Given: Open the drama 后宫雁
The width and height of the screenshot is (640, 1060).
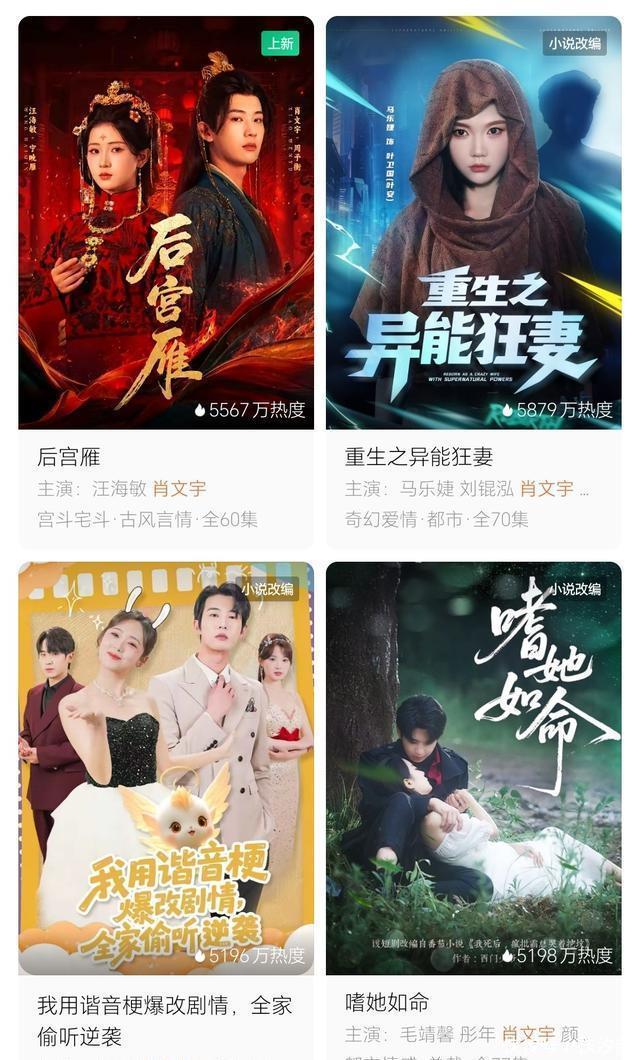Looking at the screenshot, I should click(166, 223).
